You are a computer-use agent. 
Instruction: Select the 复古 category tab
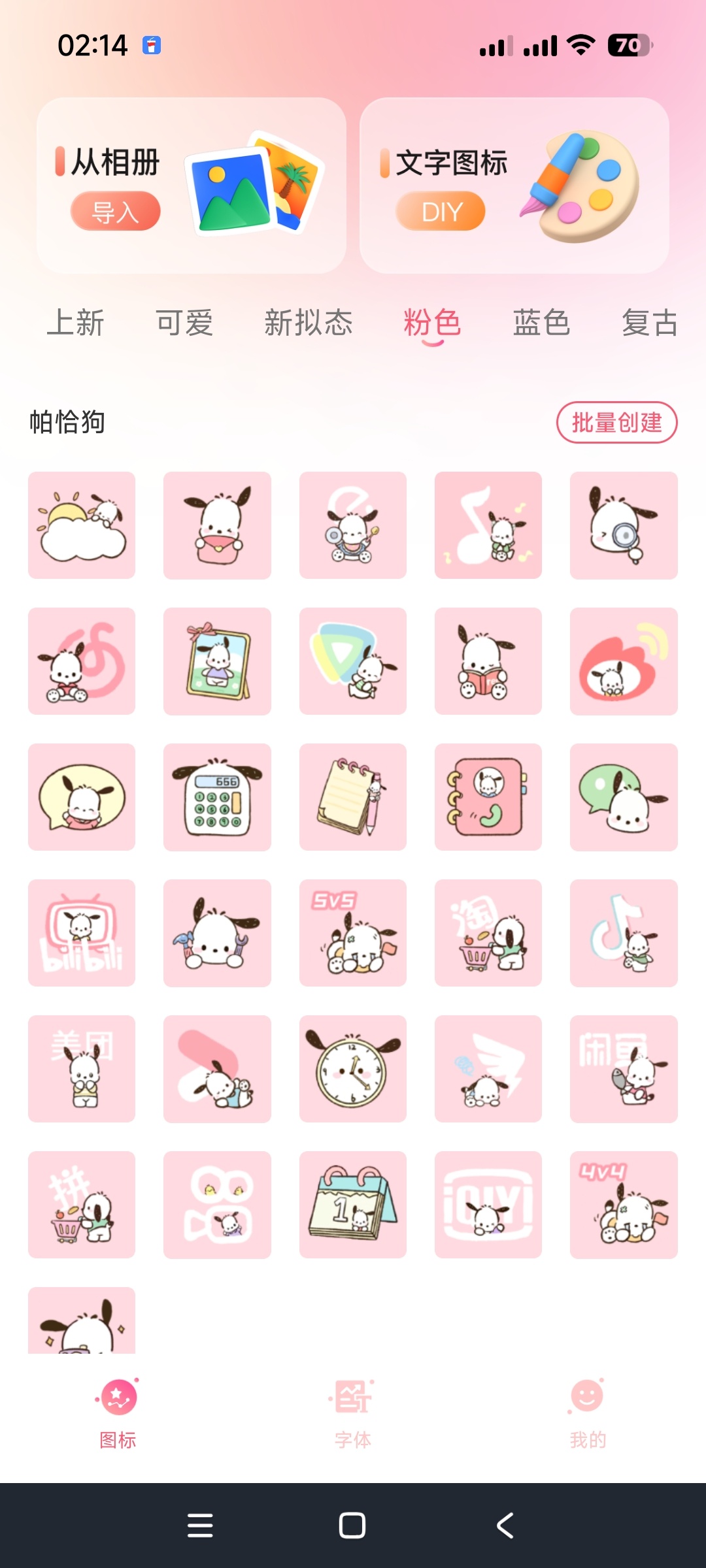tap(649, 323)
